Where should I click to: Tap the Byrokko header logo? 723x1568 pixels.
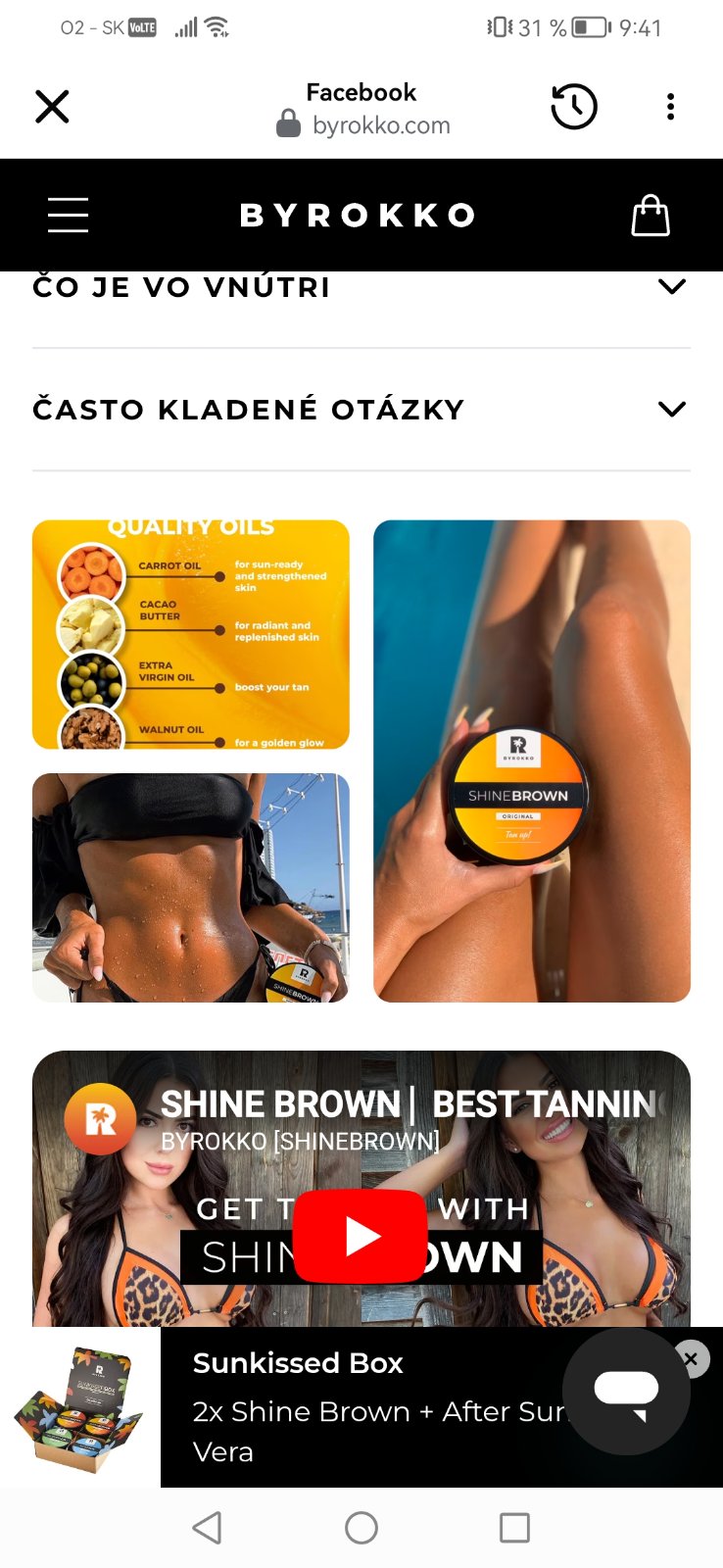click(359, 216)
